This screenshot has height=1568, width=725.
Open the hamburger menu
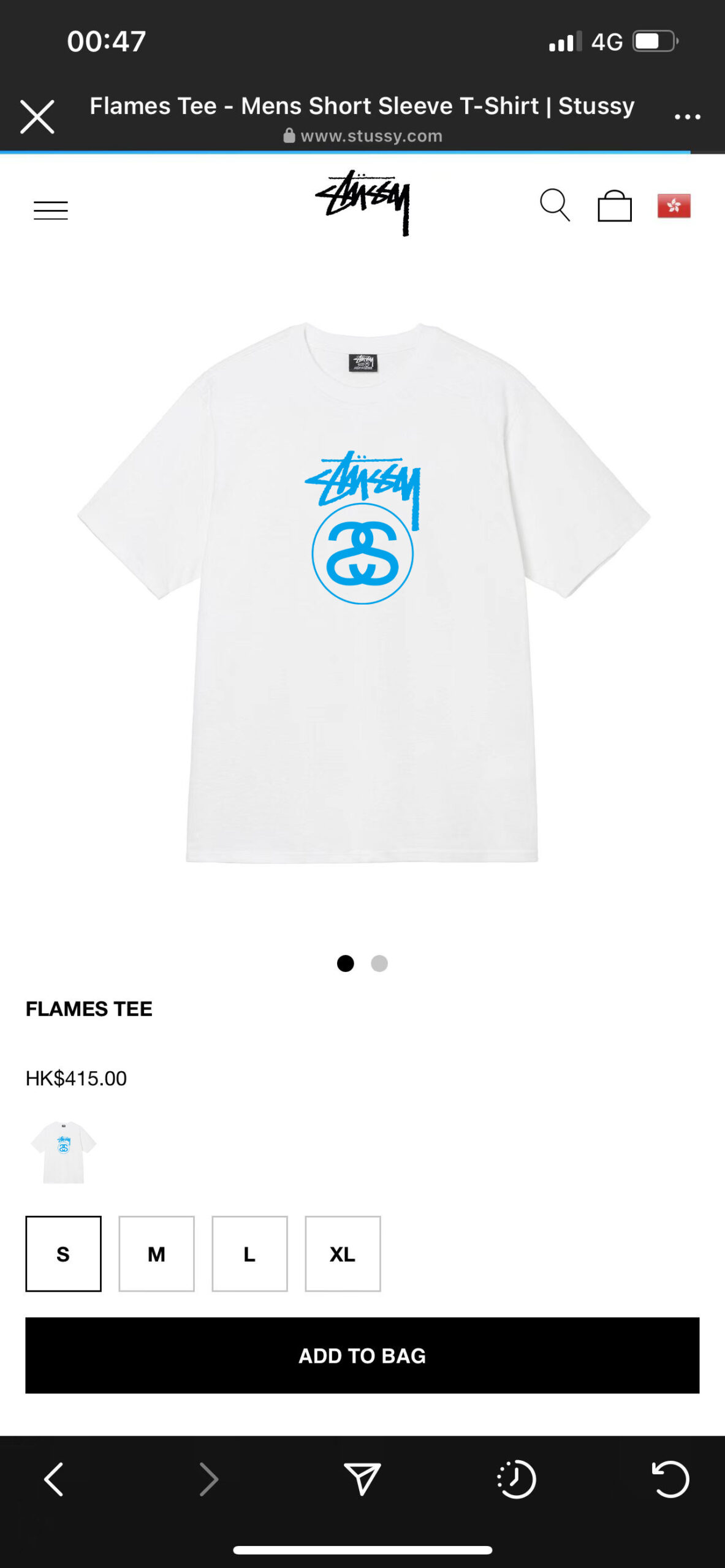tap(51, 210)
